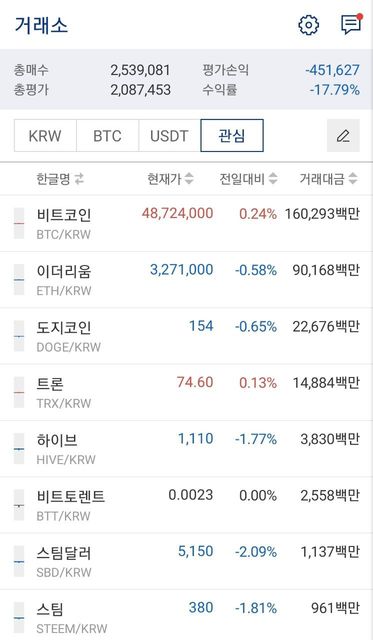Select the USDT market tab
The height and width of the screenshot is (640, 373).
tap(169, 136)
